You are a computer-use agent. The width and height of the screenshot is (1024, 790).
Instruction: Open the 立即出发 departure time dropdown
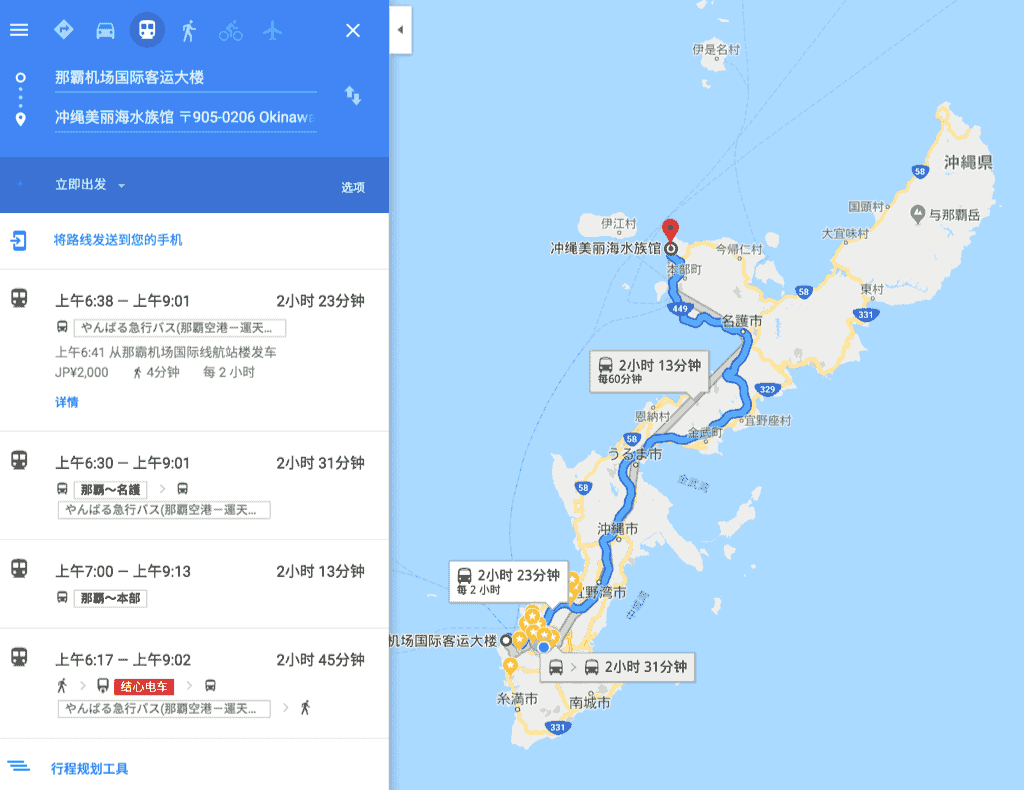click(x=90, y=185)
